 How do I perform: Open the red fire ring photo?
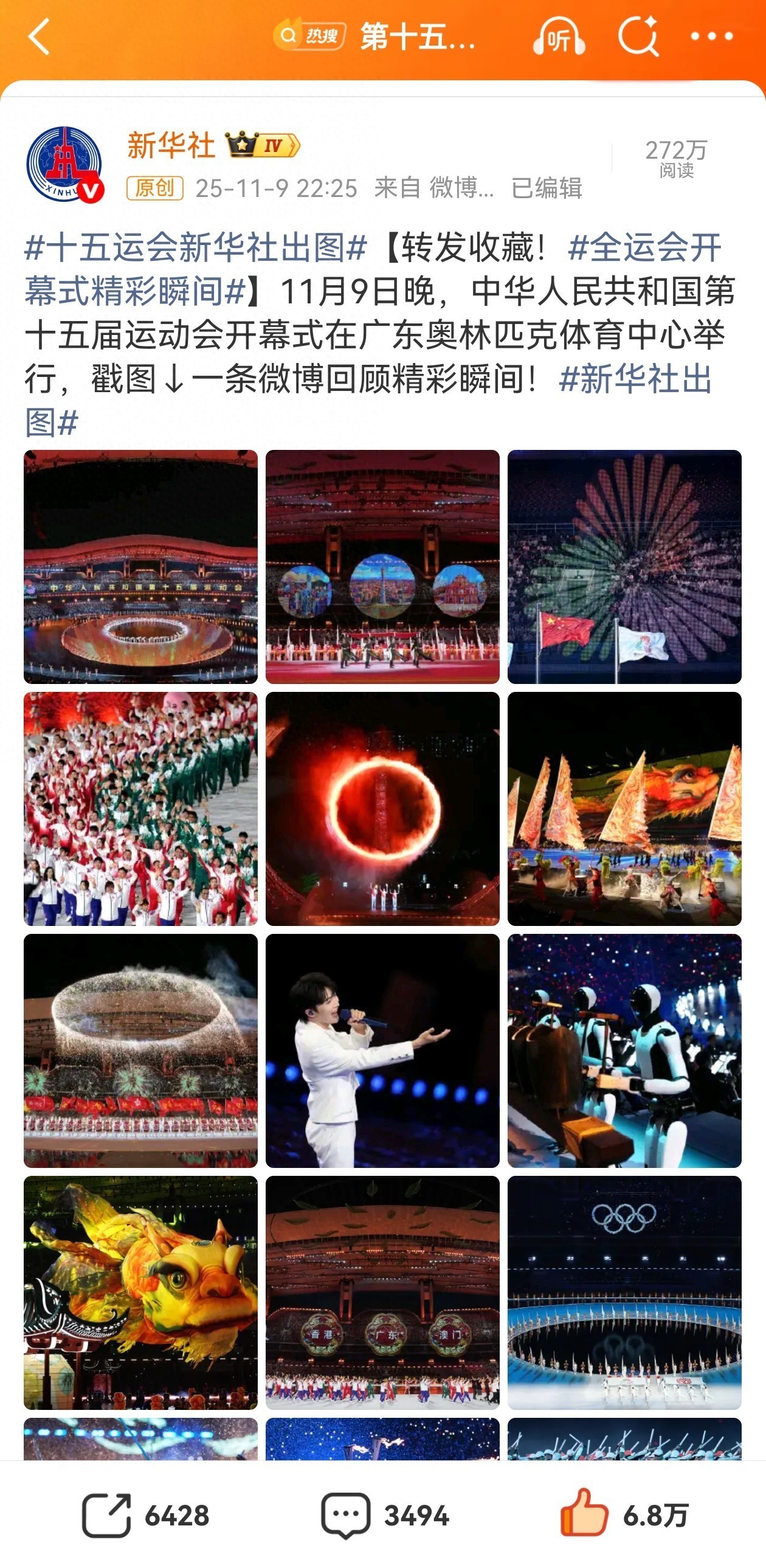point(382,809)
